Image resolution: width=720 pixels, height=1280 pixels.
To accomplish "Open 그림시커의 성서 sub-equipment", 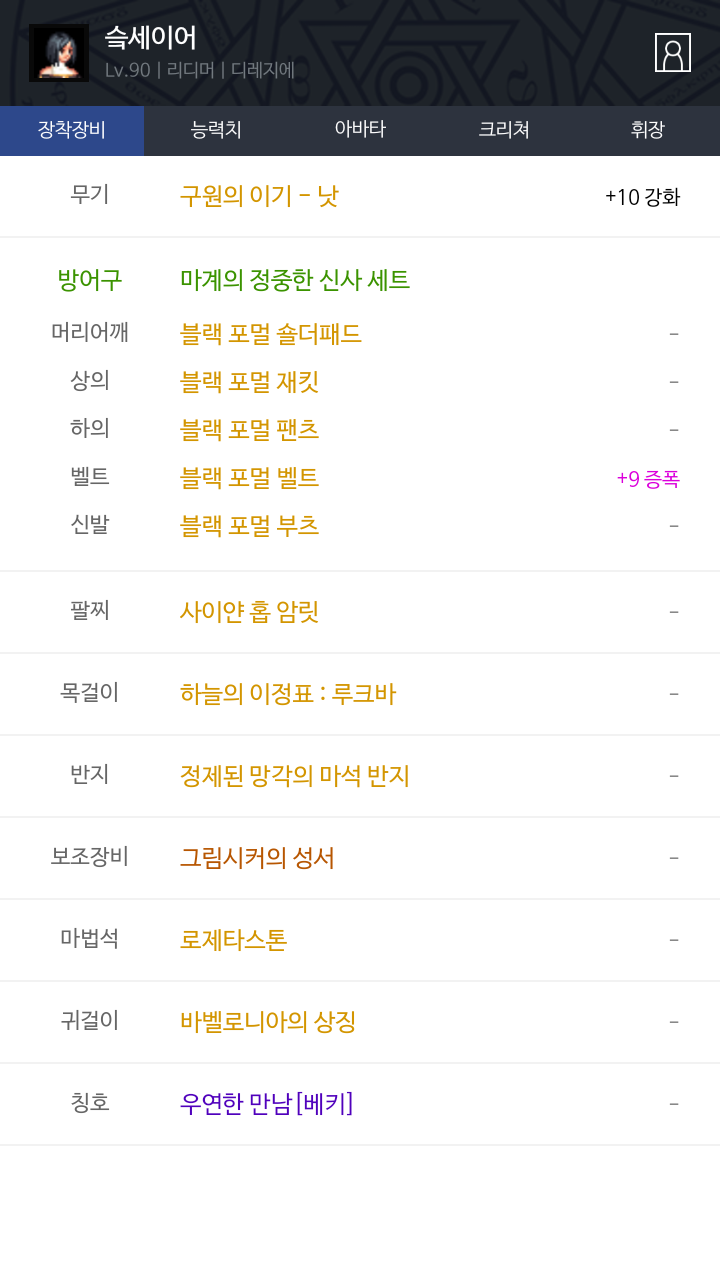I will click(x=258, y=857).
